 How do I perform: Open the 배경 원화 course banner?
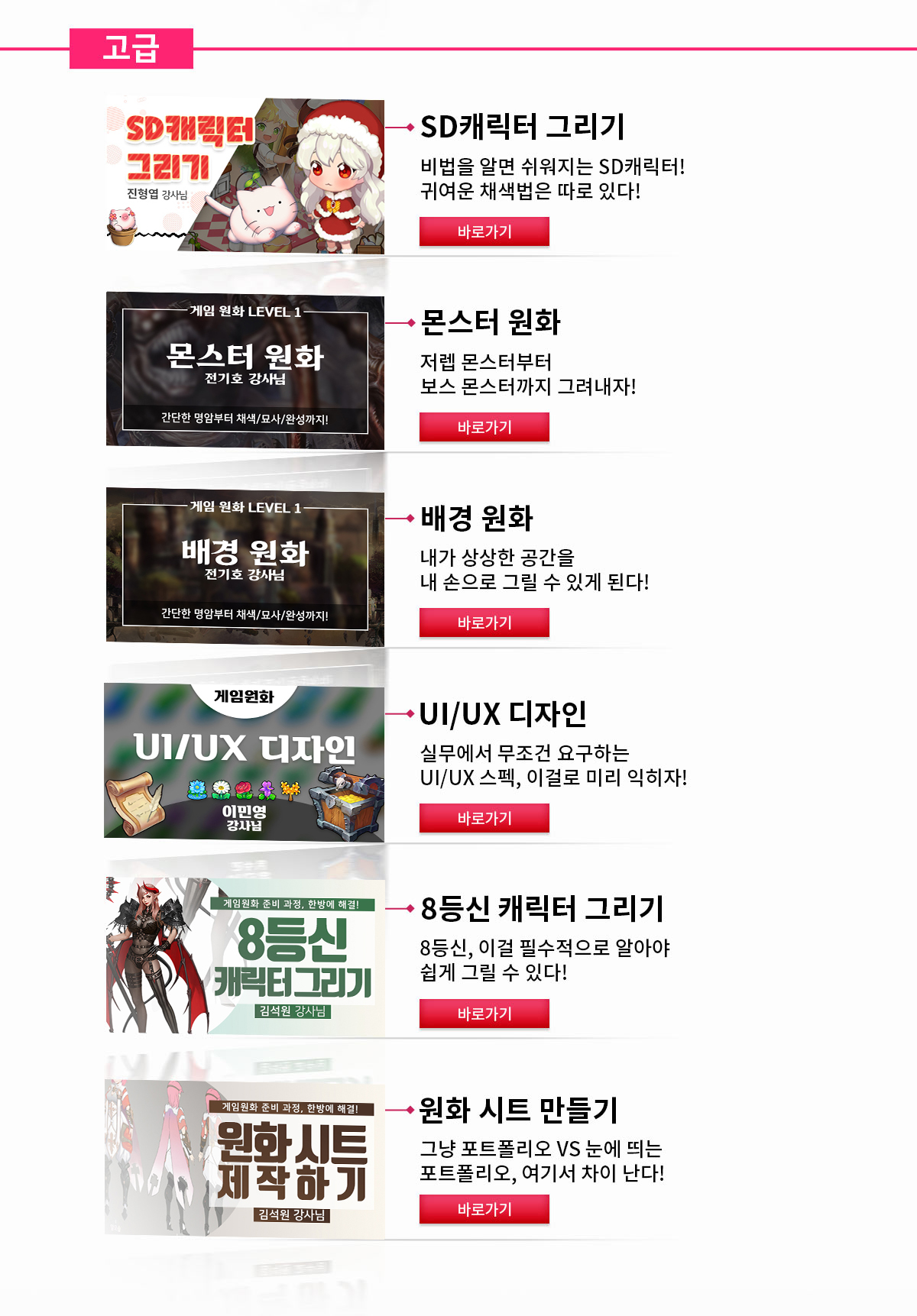tap(245, 566)
